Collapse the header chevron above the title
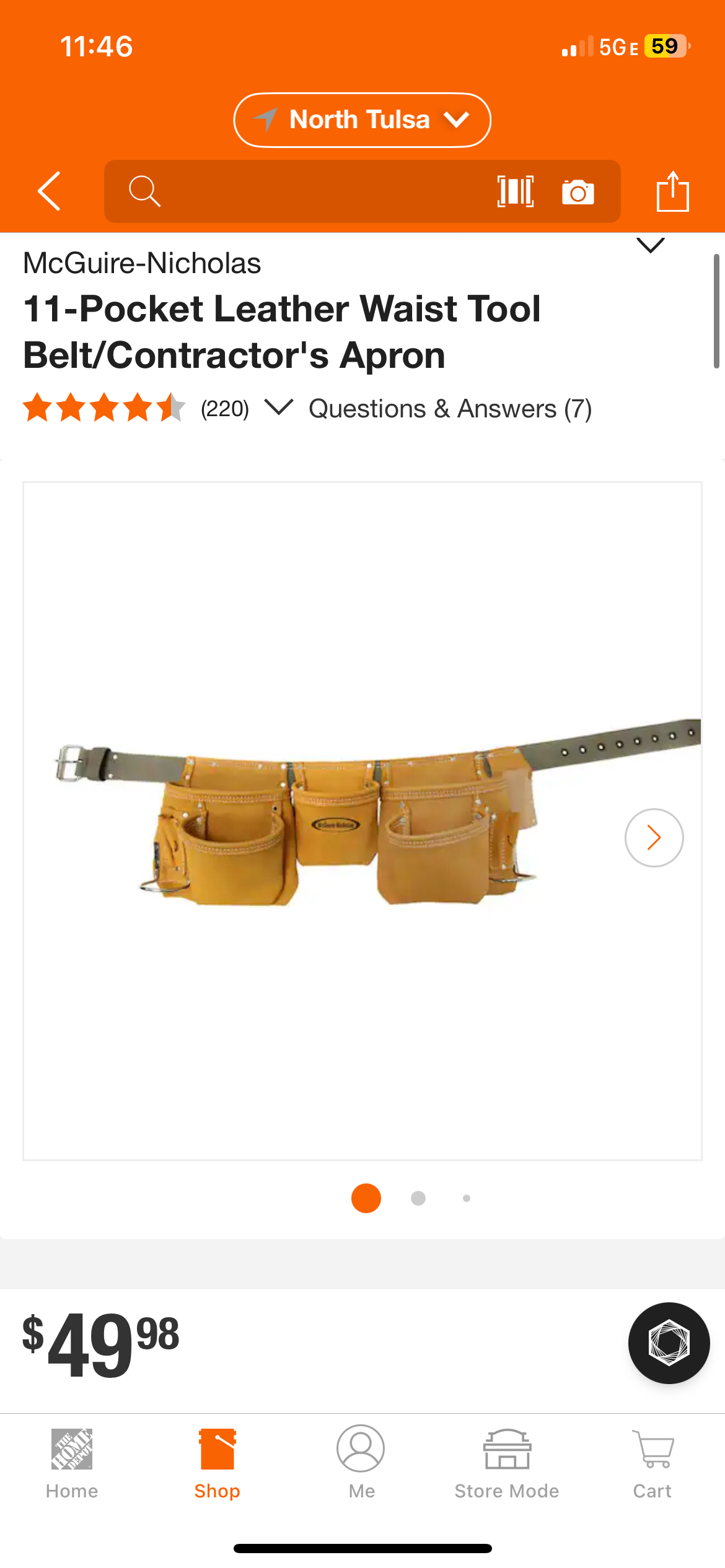 point(651,245)
